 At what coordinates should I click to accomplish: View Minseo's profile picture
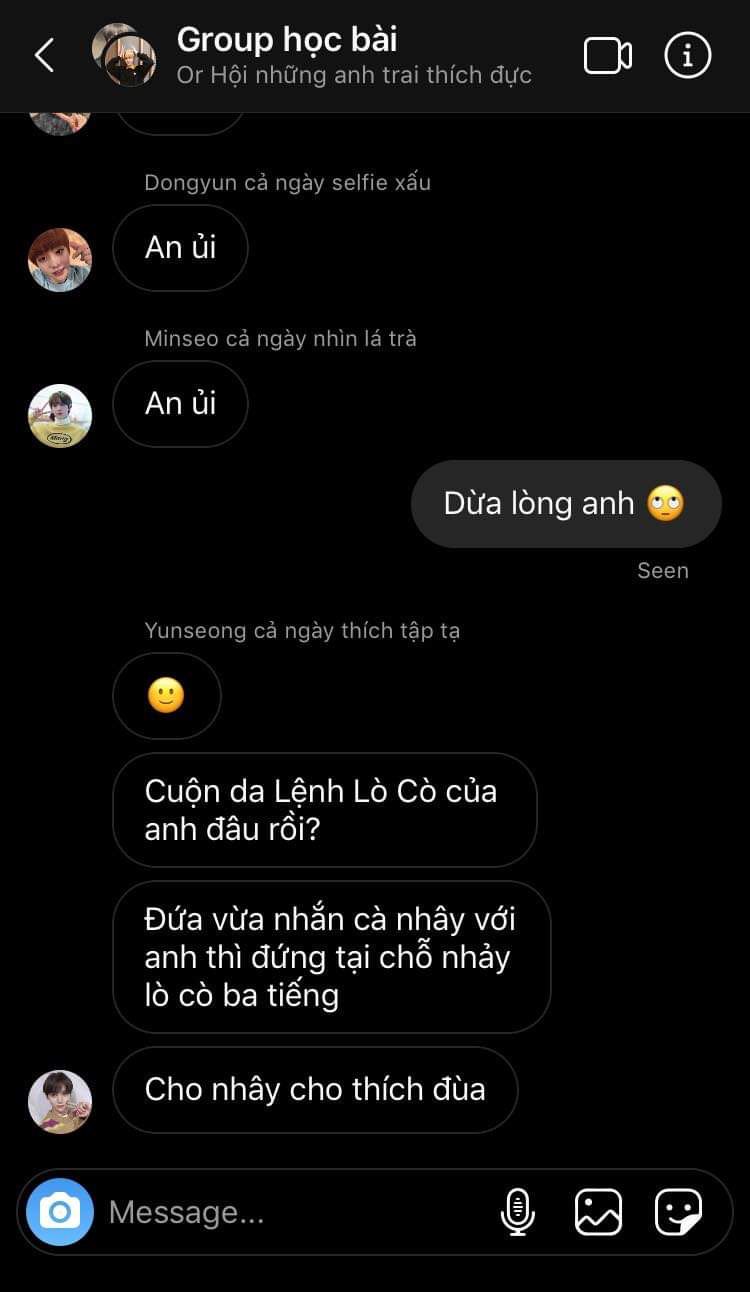60,416
